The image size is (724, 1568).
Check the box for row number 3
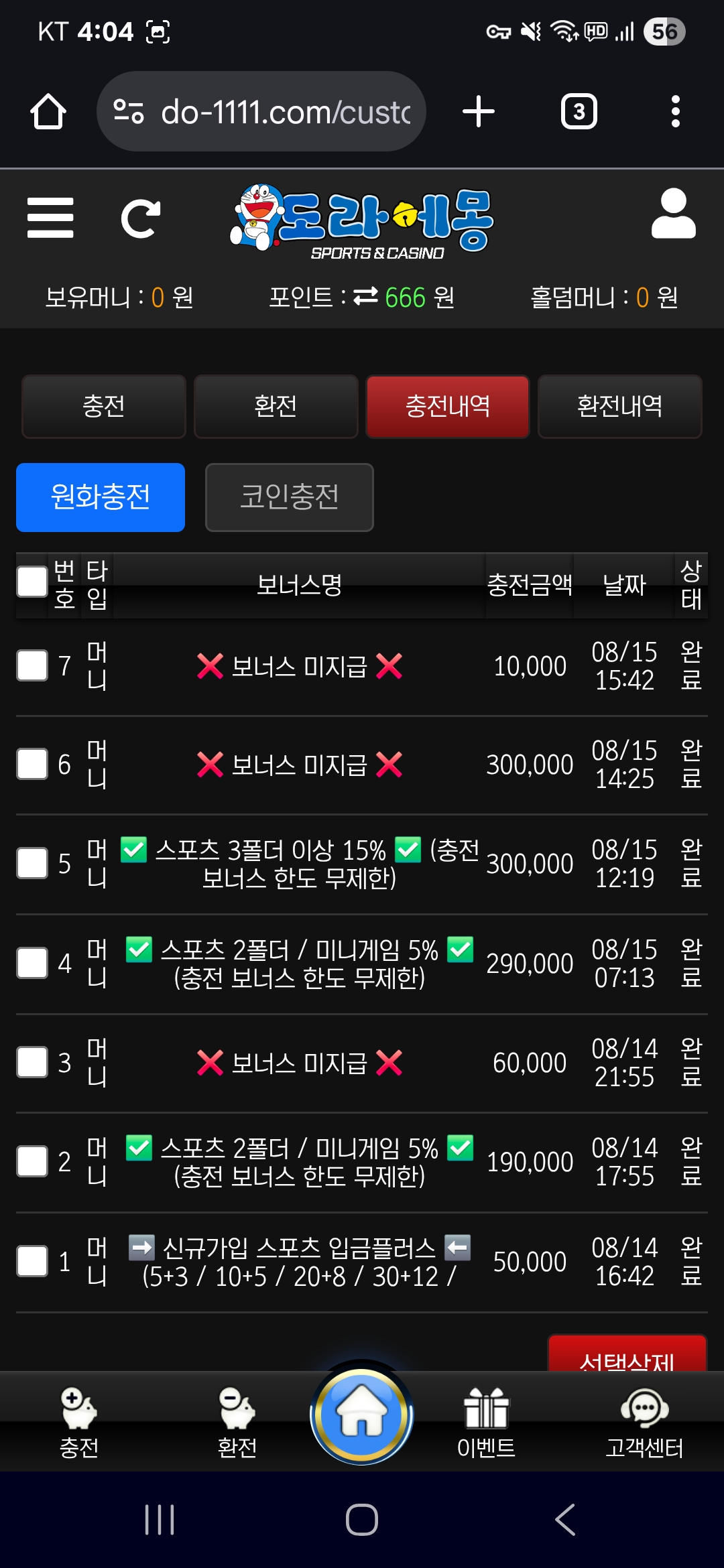tap(32, 1062)
